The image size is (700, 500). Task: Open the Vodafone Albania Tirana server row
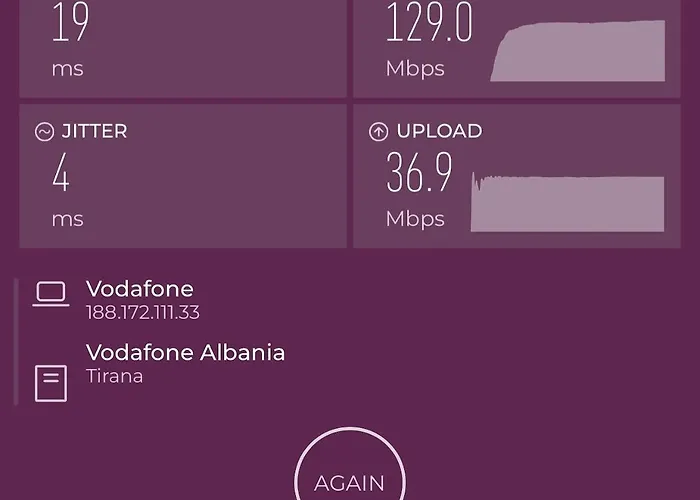pyautogui.click(x=185, y=364)
